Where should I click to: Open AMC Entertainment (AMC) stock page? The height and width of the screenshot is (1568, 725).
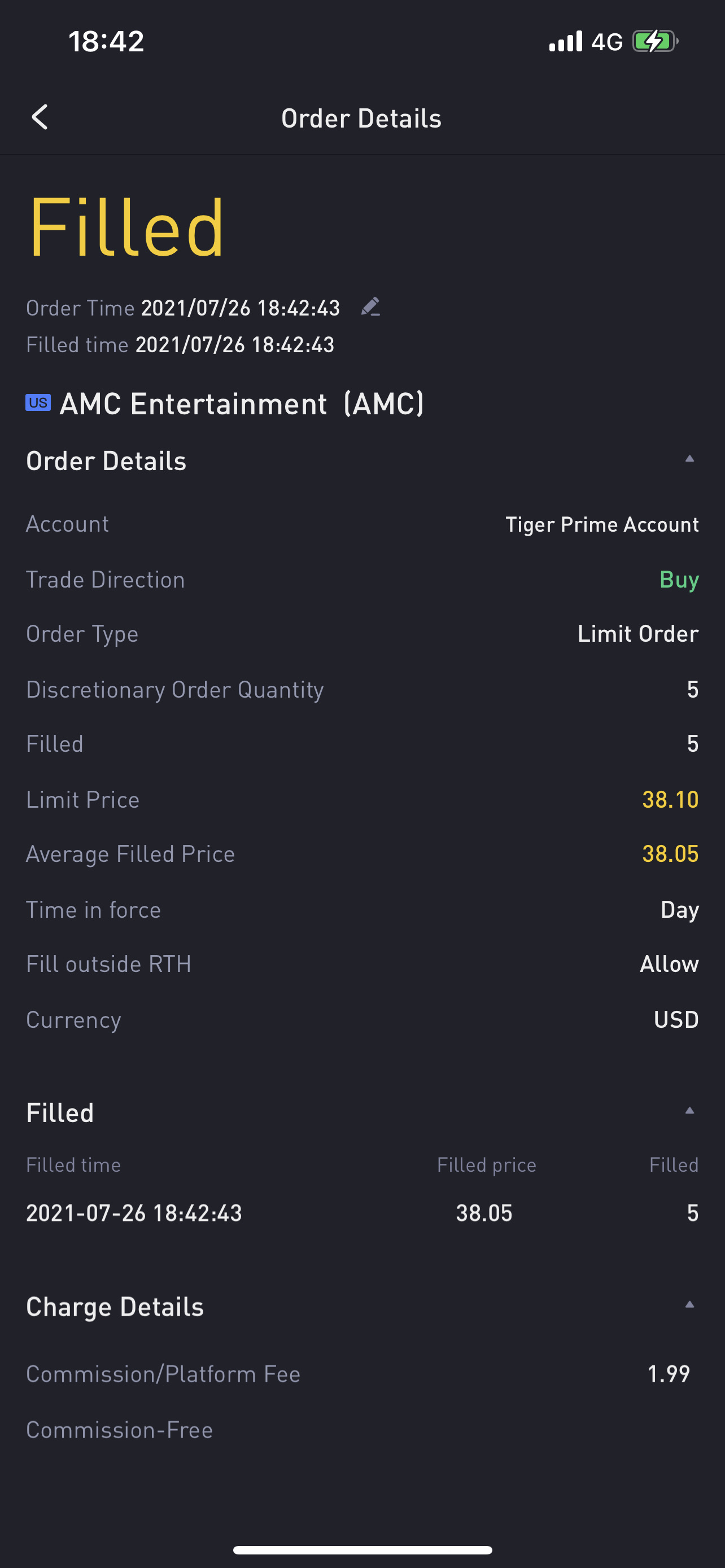(x=225, y=404)
